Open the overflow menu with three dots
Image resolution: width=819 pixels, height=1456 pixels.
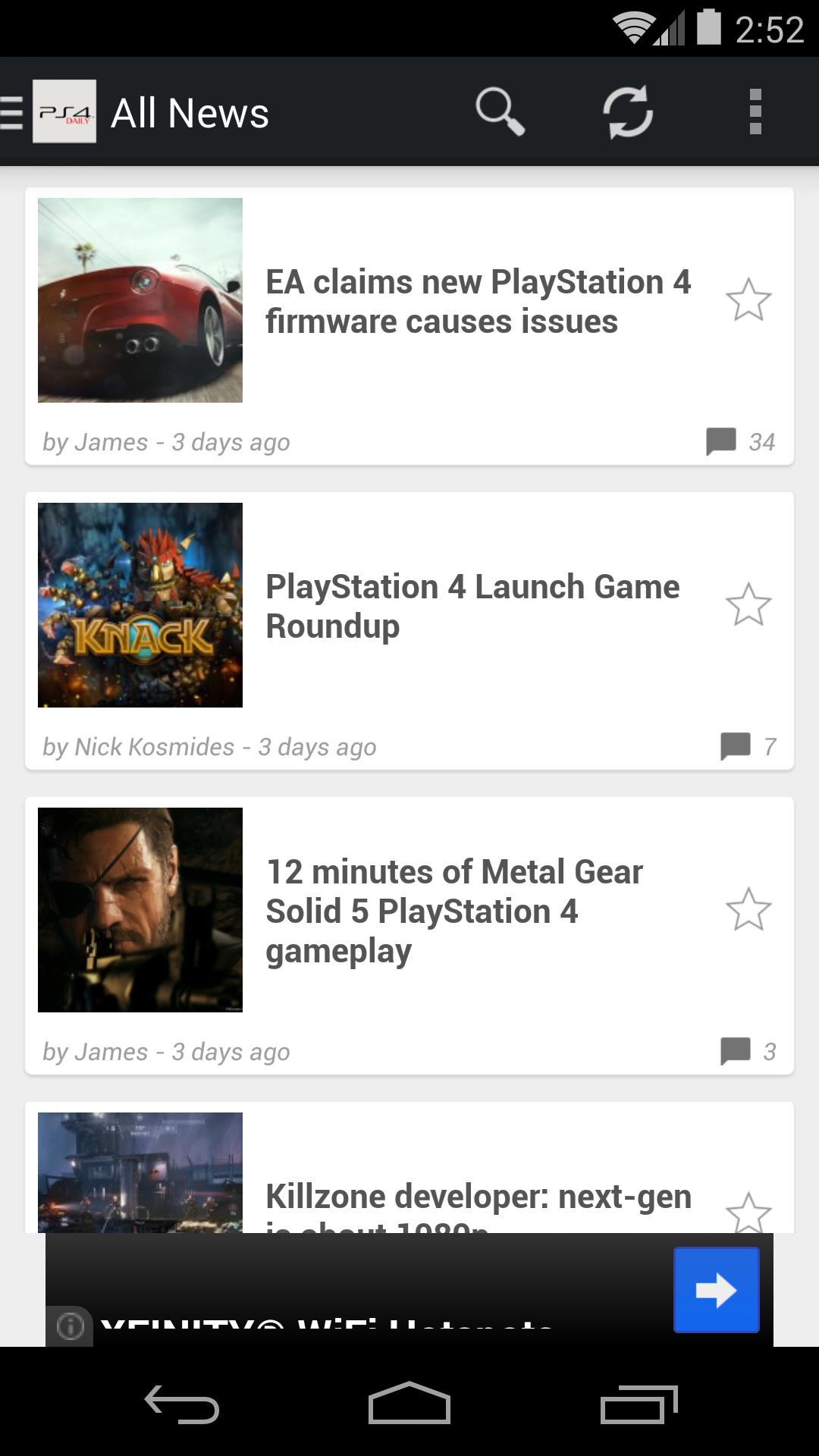pos(755,111)
